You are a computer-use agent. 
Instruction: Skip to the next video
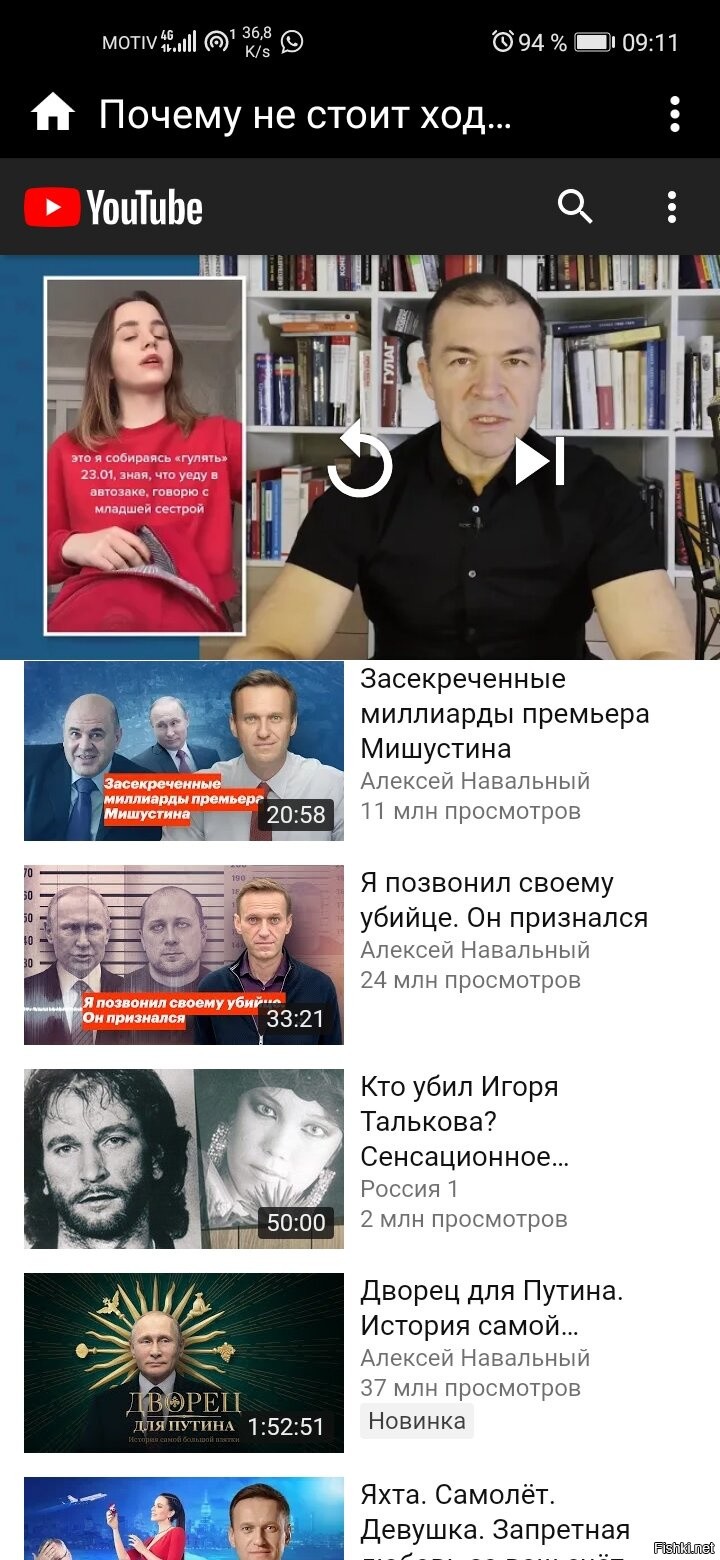540,460
